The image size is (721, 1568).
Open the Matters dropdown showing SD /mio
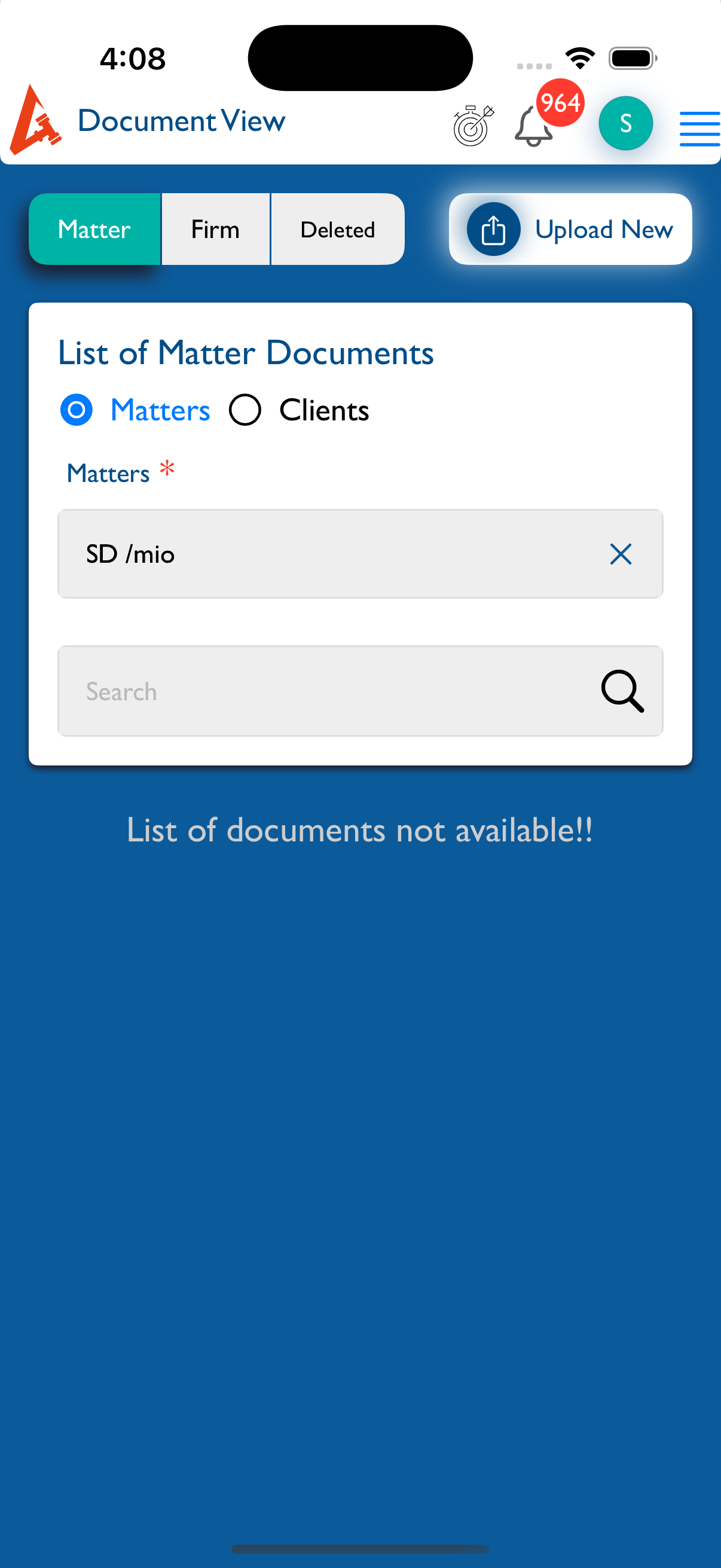pyautogui.click(x=329, y=554)
